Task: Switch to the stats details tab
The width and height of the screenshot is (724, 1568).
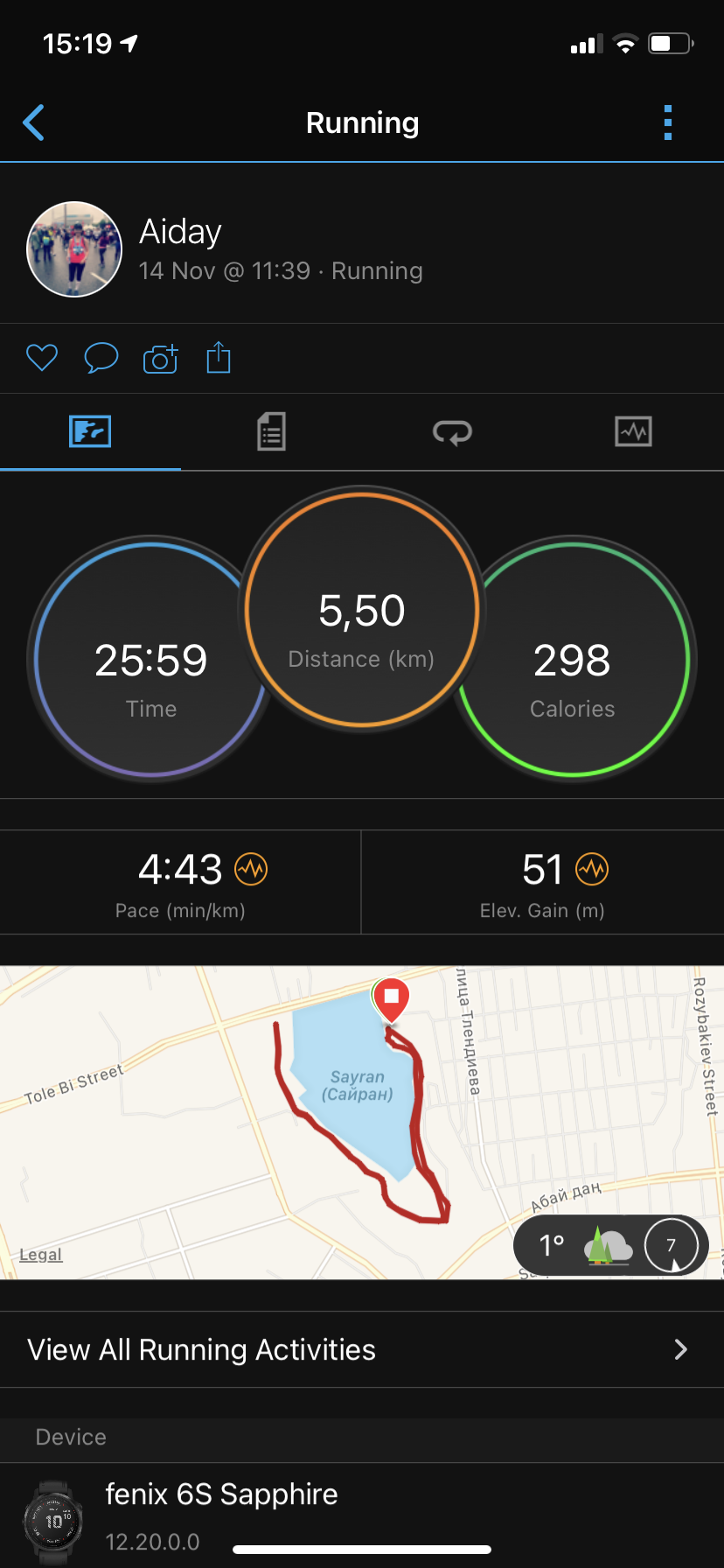Action: [271, 431]
